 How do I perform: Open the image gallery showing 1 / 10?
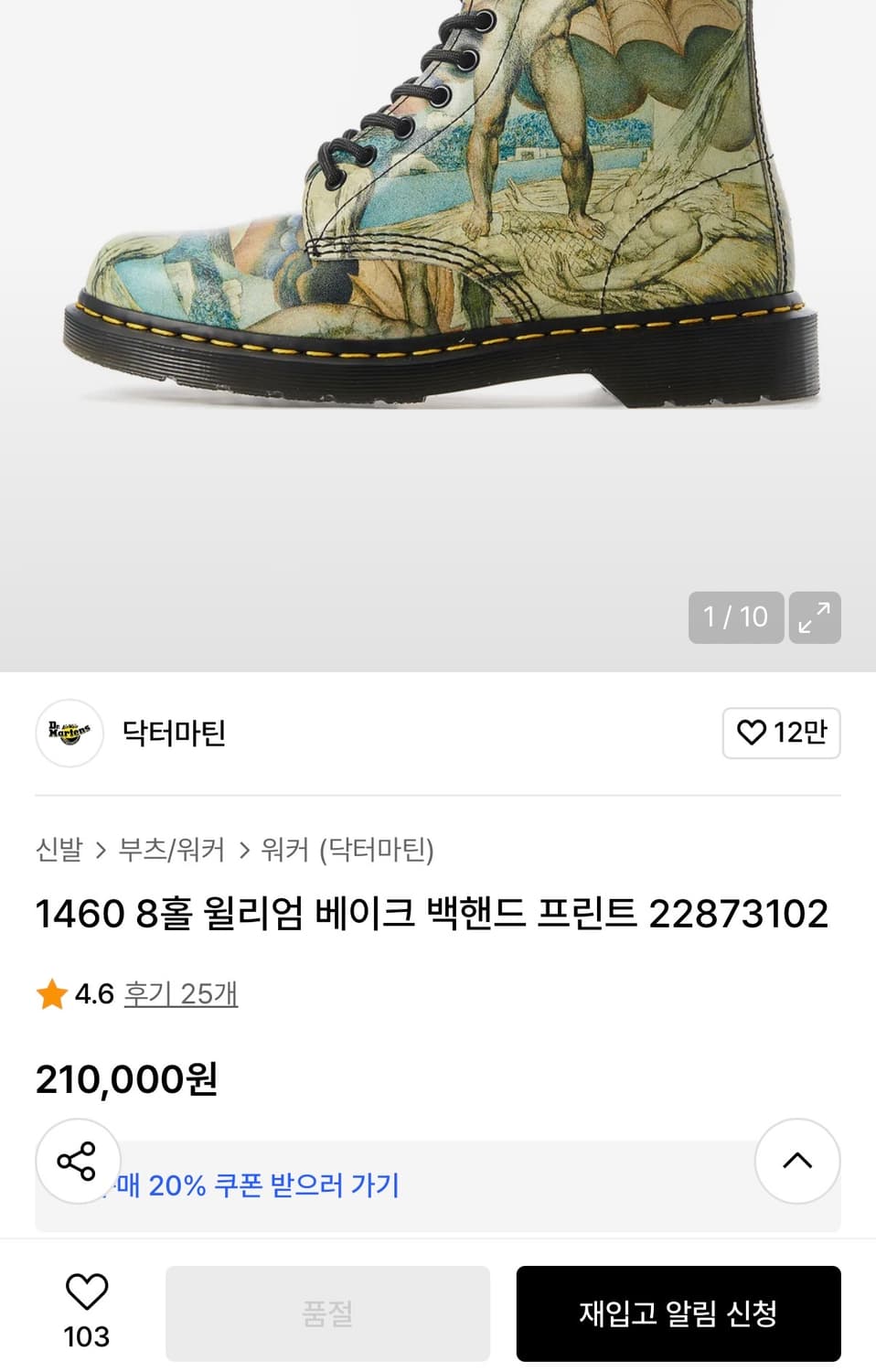pyautogui.click(x=734, y=618)
